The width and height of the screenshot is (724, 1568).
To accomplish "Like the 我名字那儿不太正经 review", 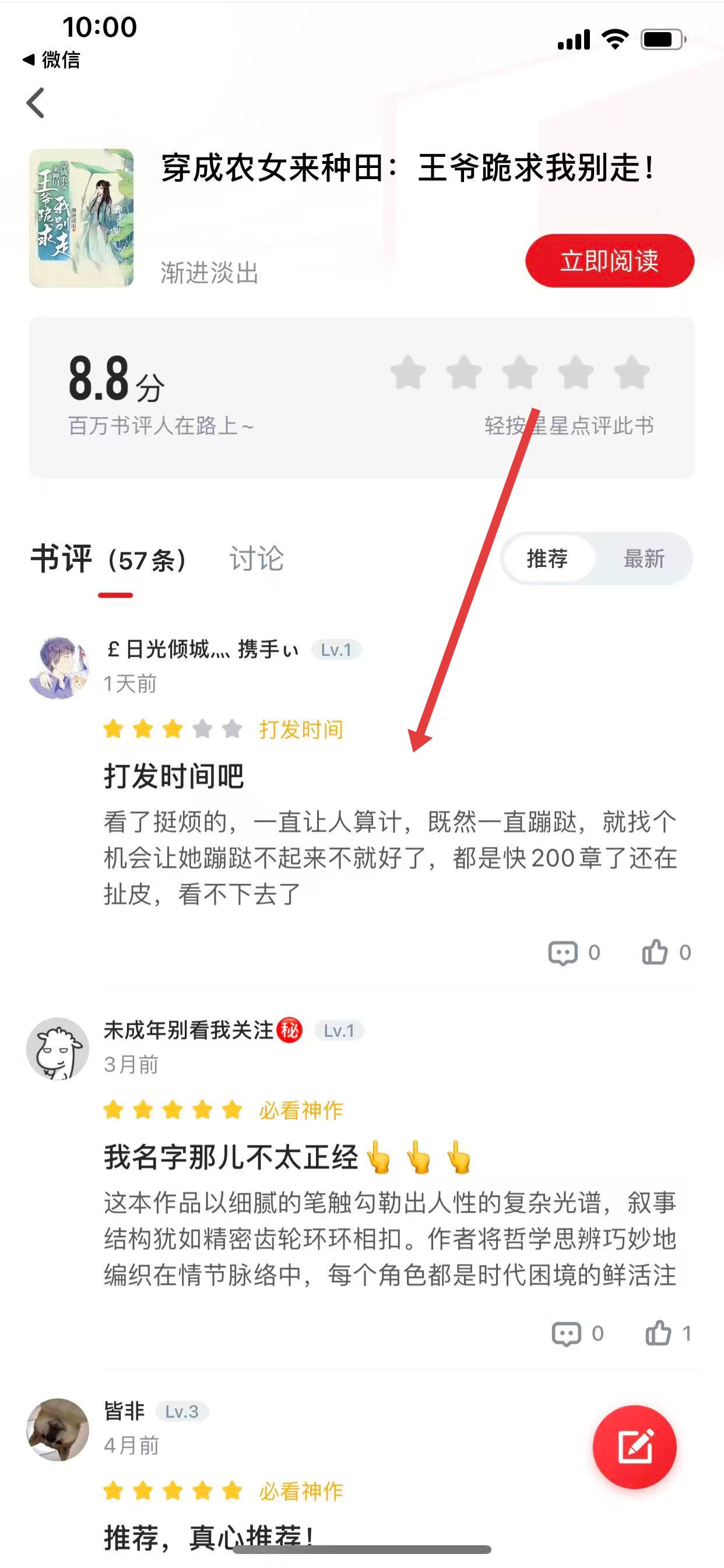I will 658,1333.
